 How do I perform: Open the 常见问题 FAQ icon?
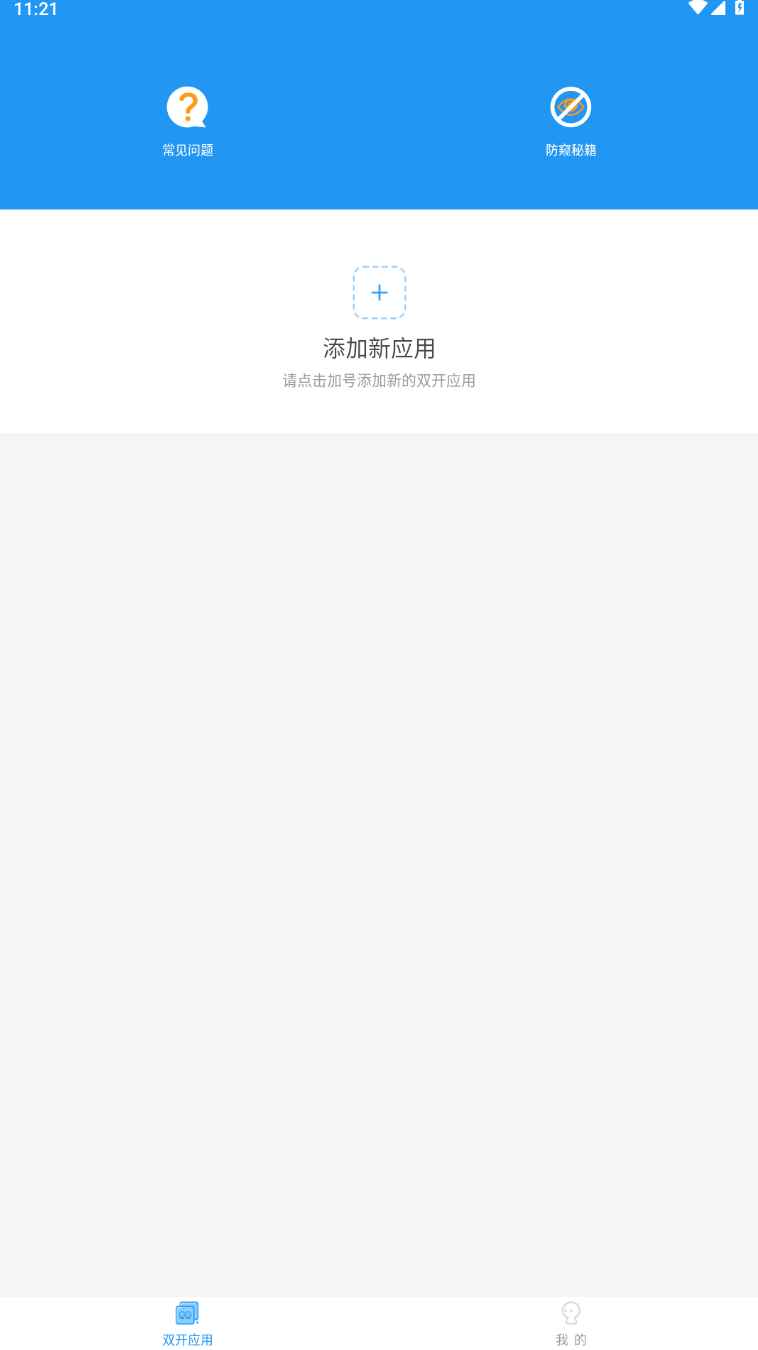tap(187, 108)
